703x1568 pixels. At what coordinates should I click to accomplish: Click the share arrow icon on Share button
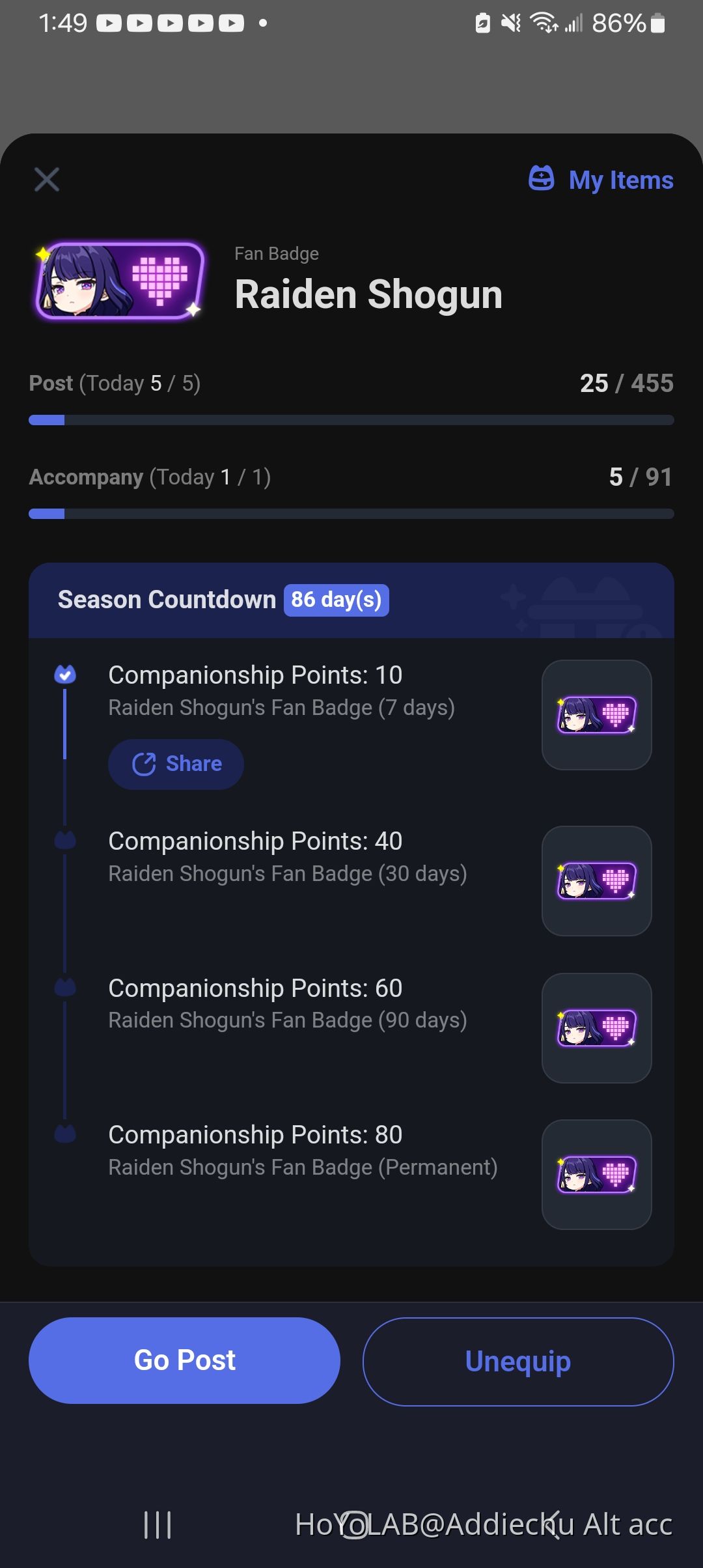point(145,763)
